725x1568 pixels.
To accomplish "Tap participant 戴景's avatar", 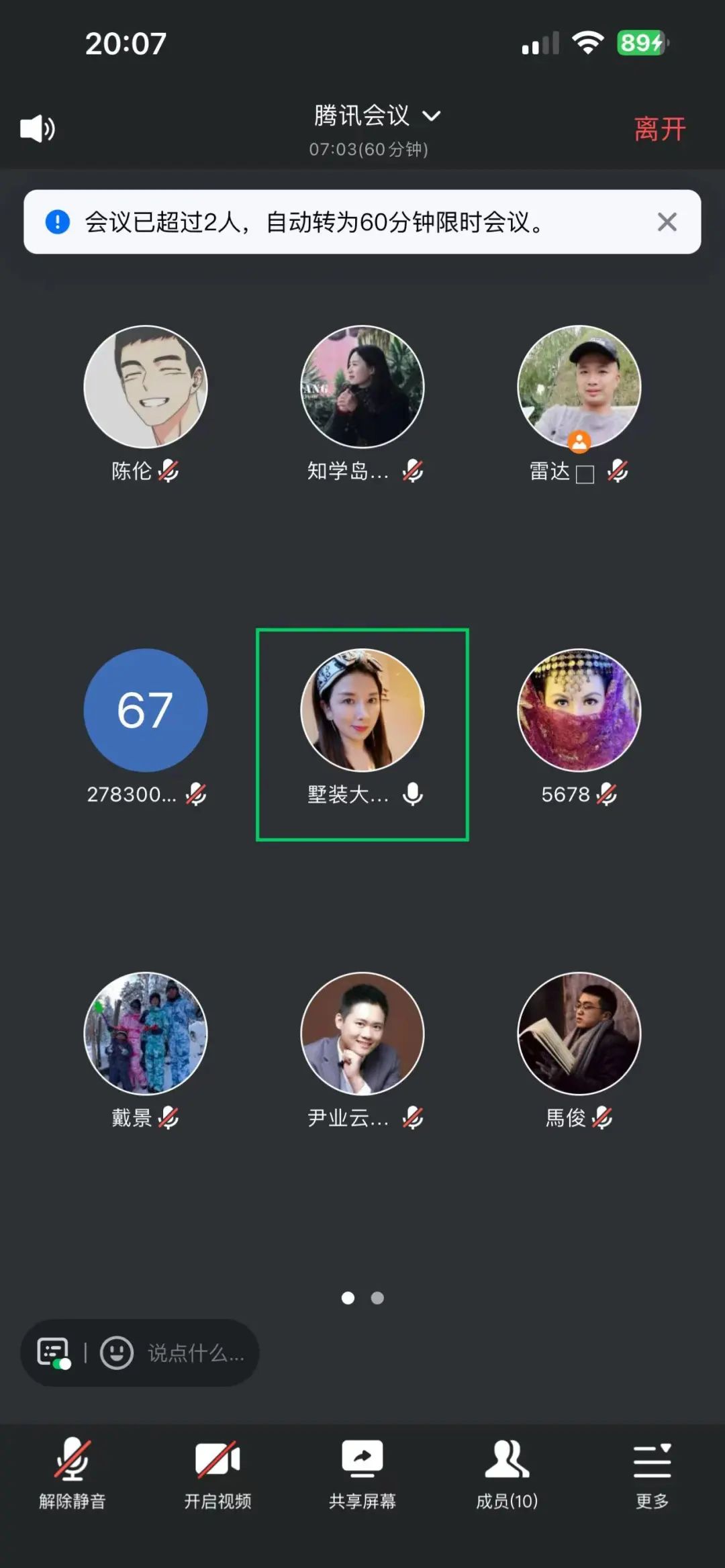I will 146,1034.
